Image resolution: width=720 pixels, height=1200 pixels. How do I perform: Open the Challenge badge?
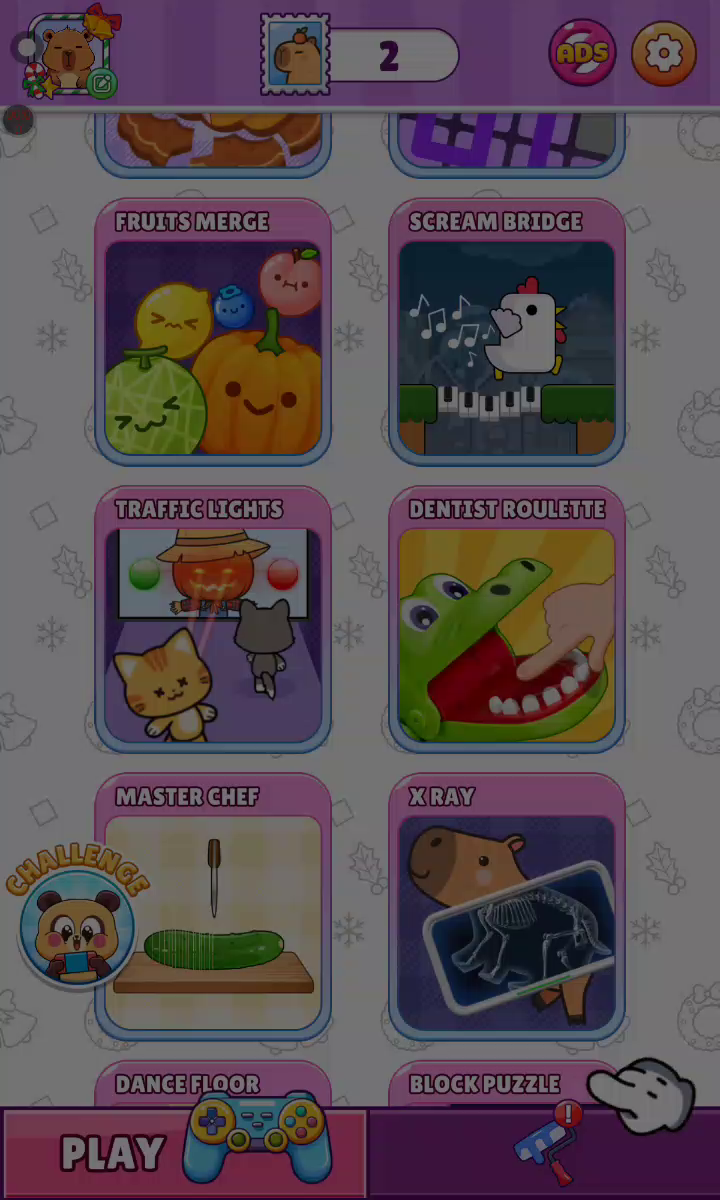point(77,924)
